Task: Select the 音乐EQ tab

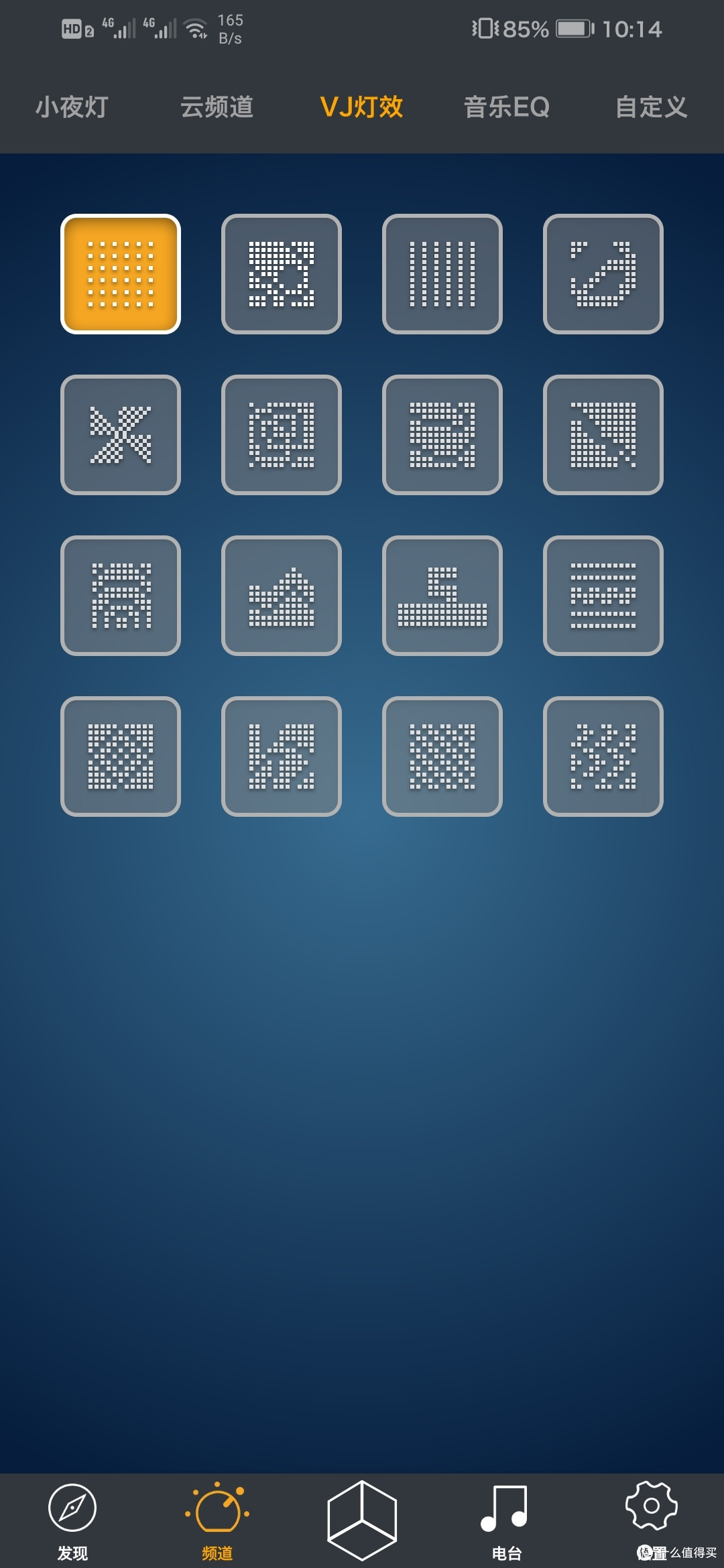Action: 507,107
